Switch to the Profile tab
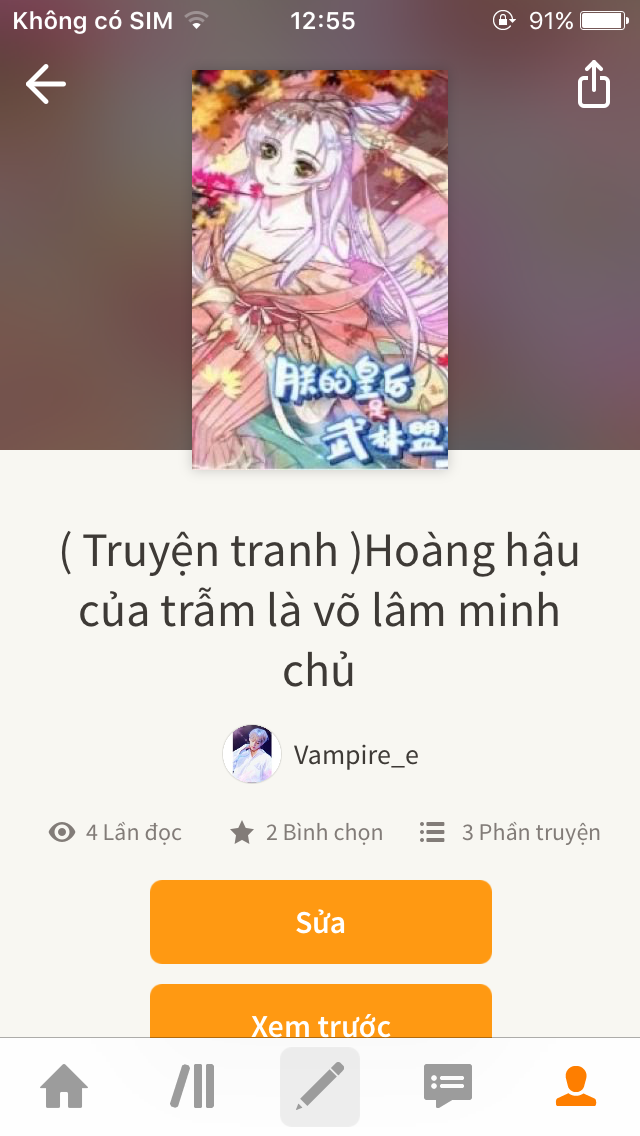Viewport: 640px width, 1136px height. (x=575, y=1086)
